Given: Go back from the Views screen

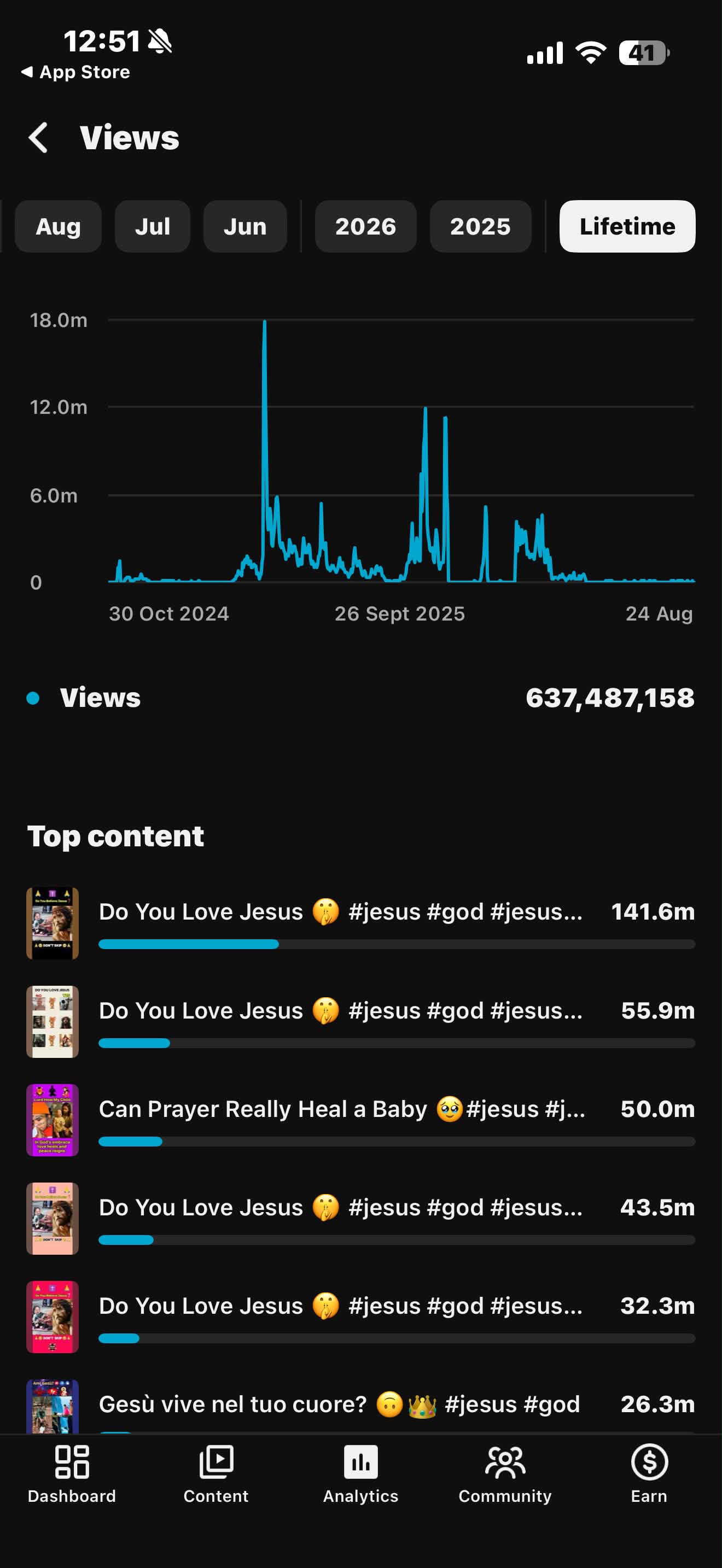Looking at the screenshot, I should 38,138.
